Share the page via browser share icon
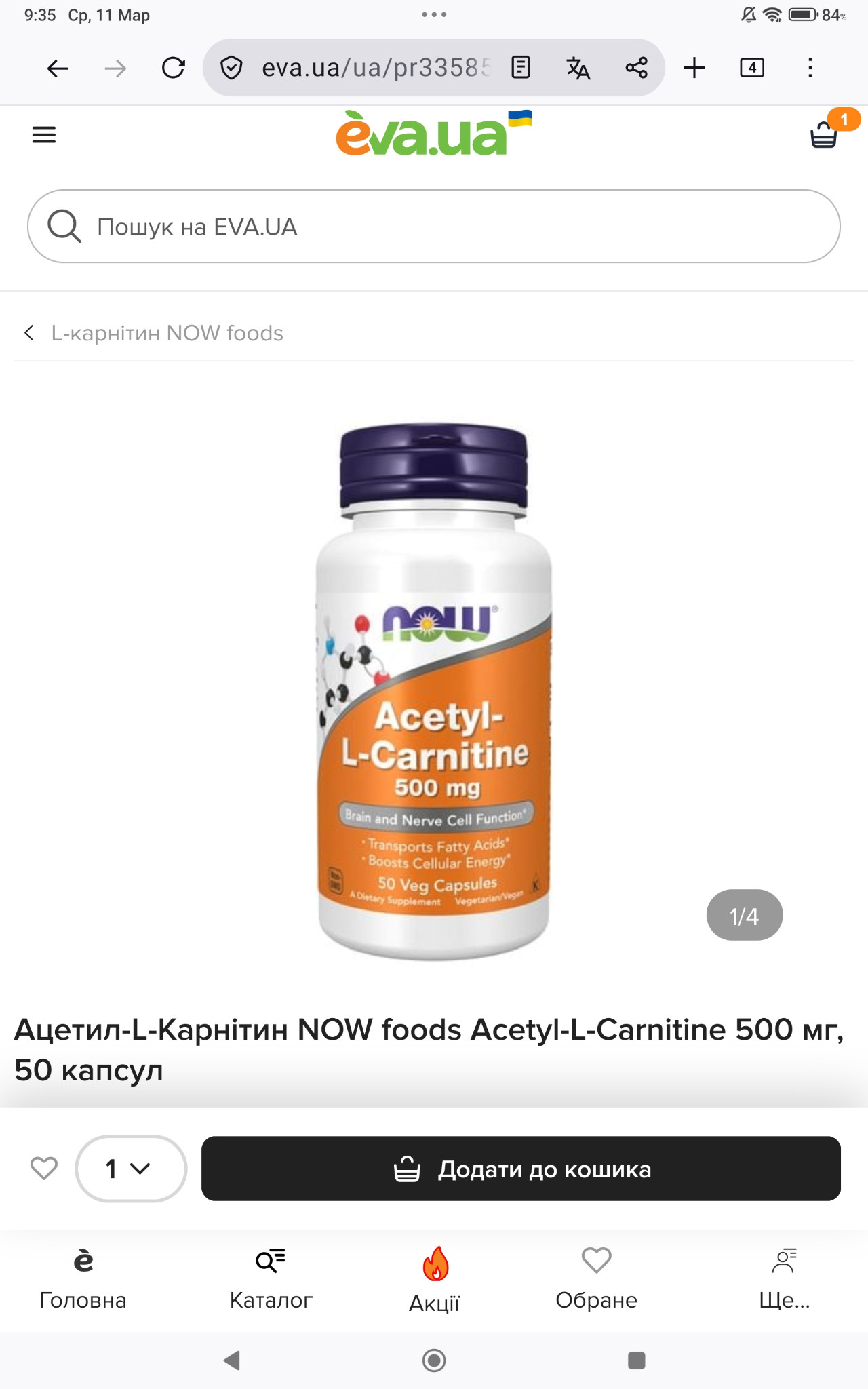 tap(636, 68)
